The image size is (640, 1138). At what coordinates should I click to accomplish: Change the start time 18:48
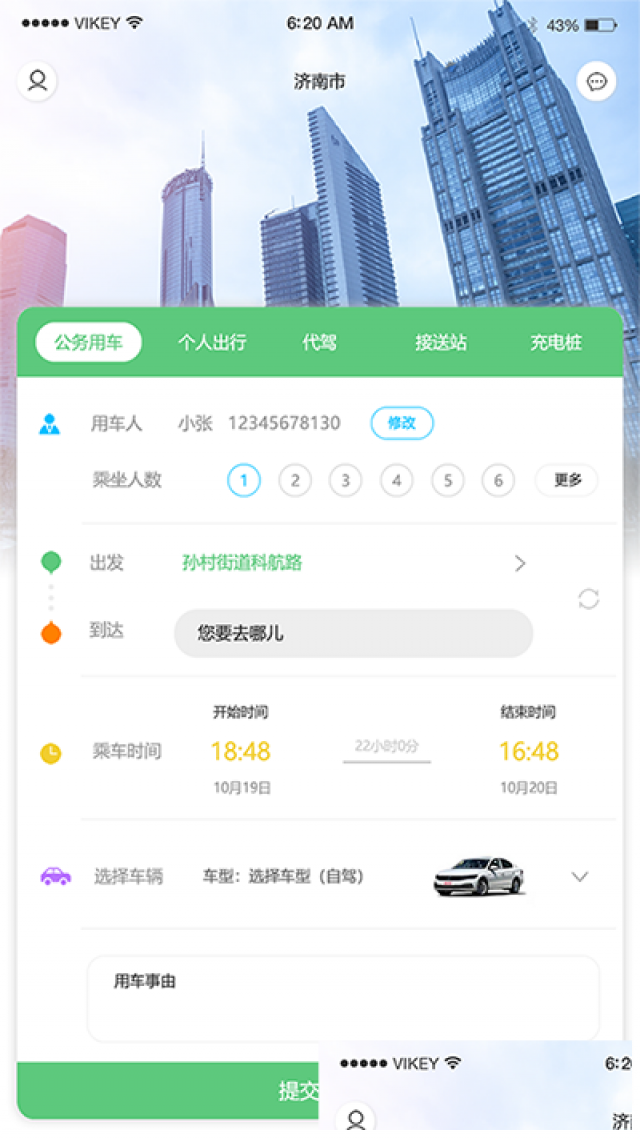(x=240, y=751)
